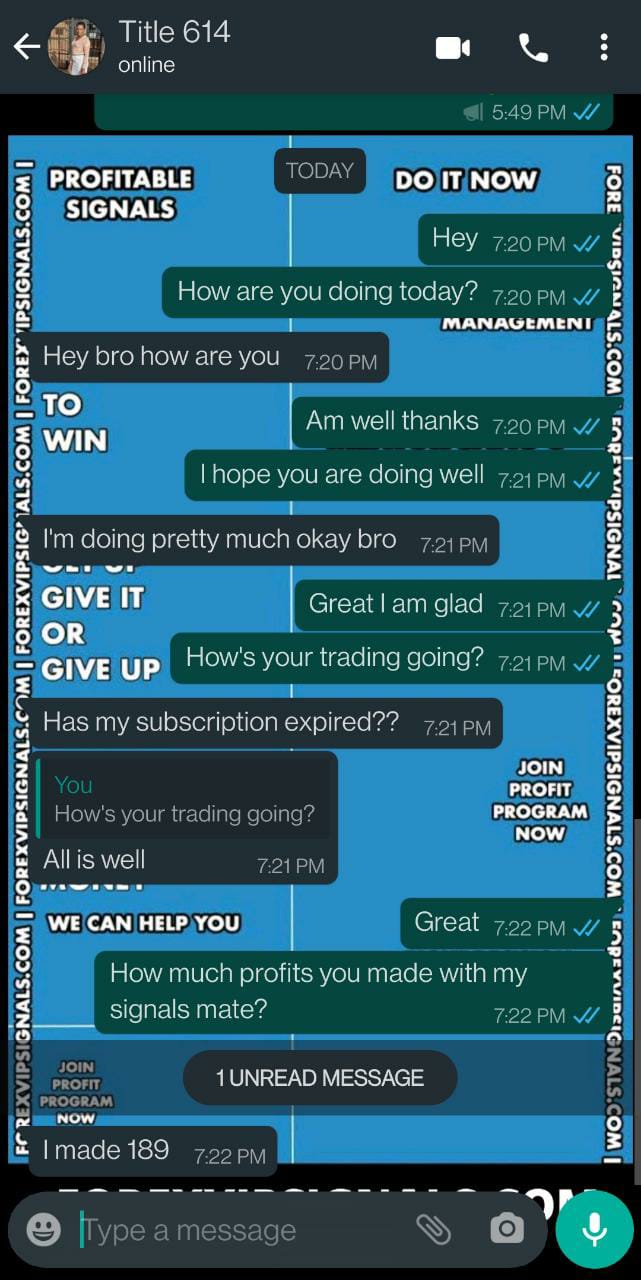Tap the microphone to record voice message

point(595,1229)
